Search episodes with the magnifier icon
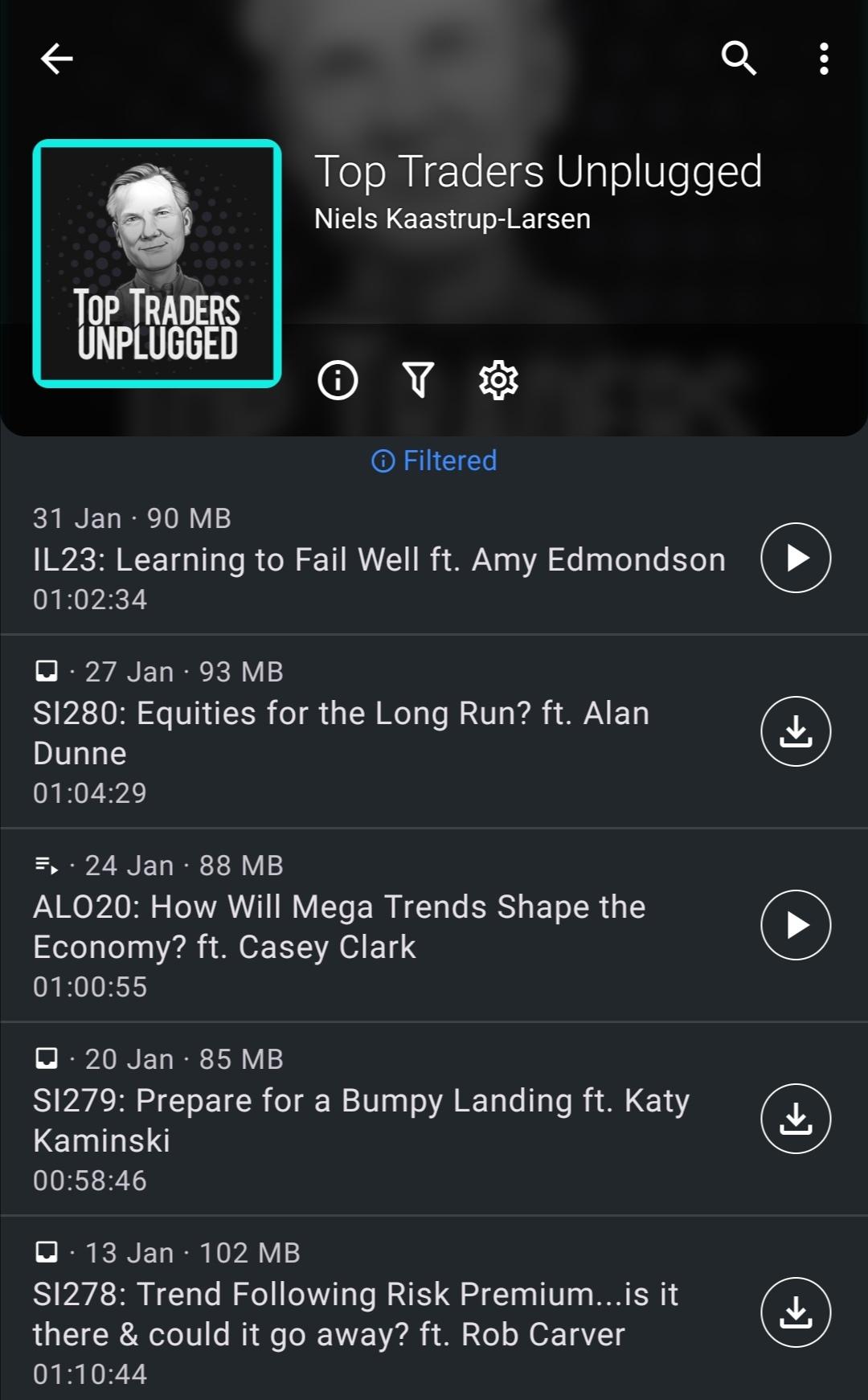 point(739,59)
